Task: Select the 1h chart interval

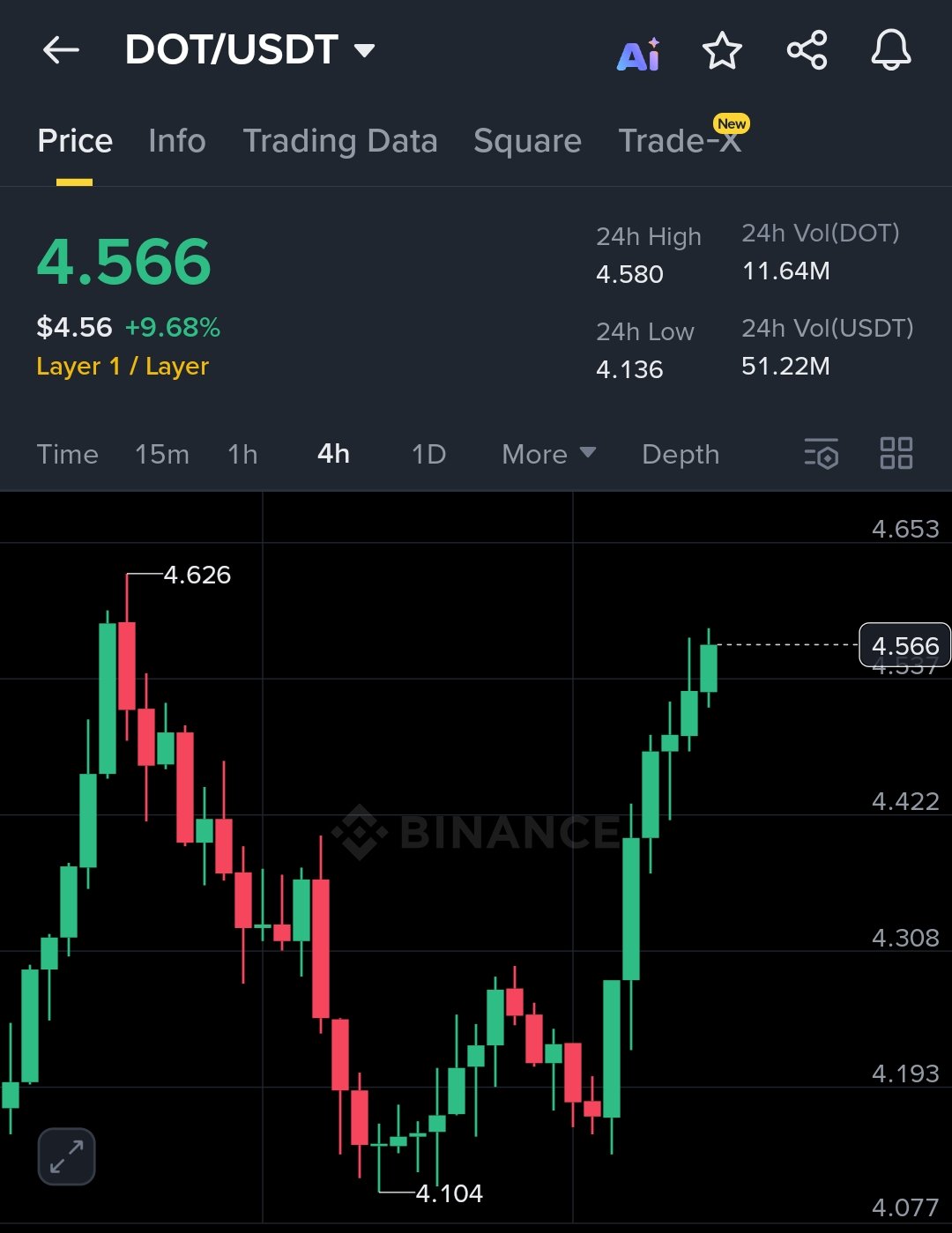Action: (x=242, y=455)
